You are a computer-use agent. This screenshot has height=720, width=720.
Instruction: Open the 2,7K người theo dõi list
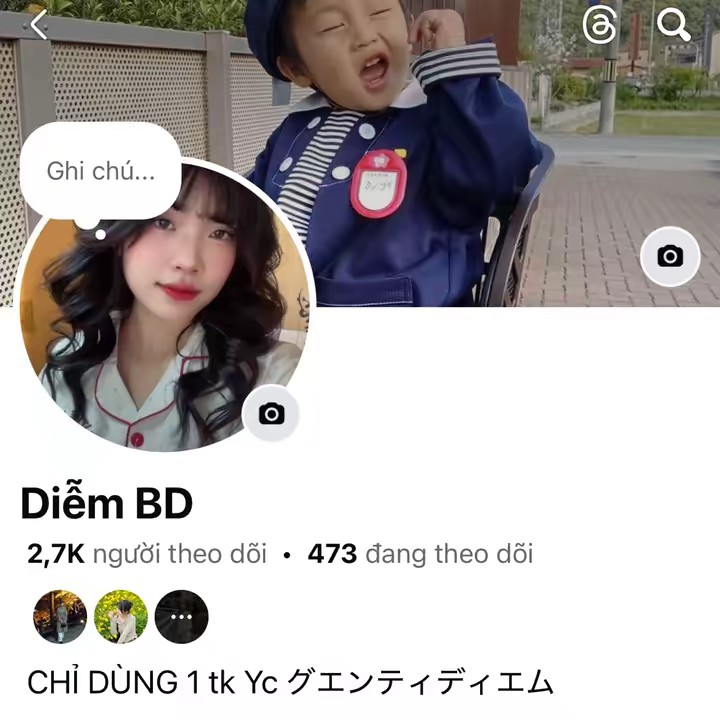tap(147, 554)
